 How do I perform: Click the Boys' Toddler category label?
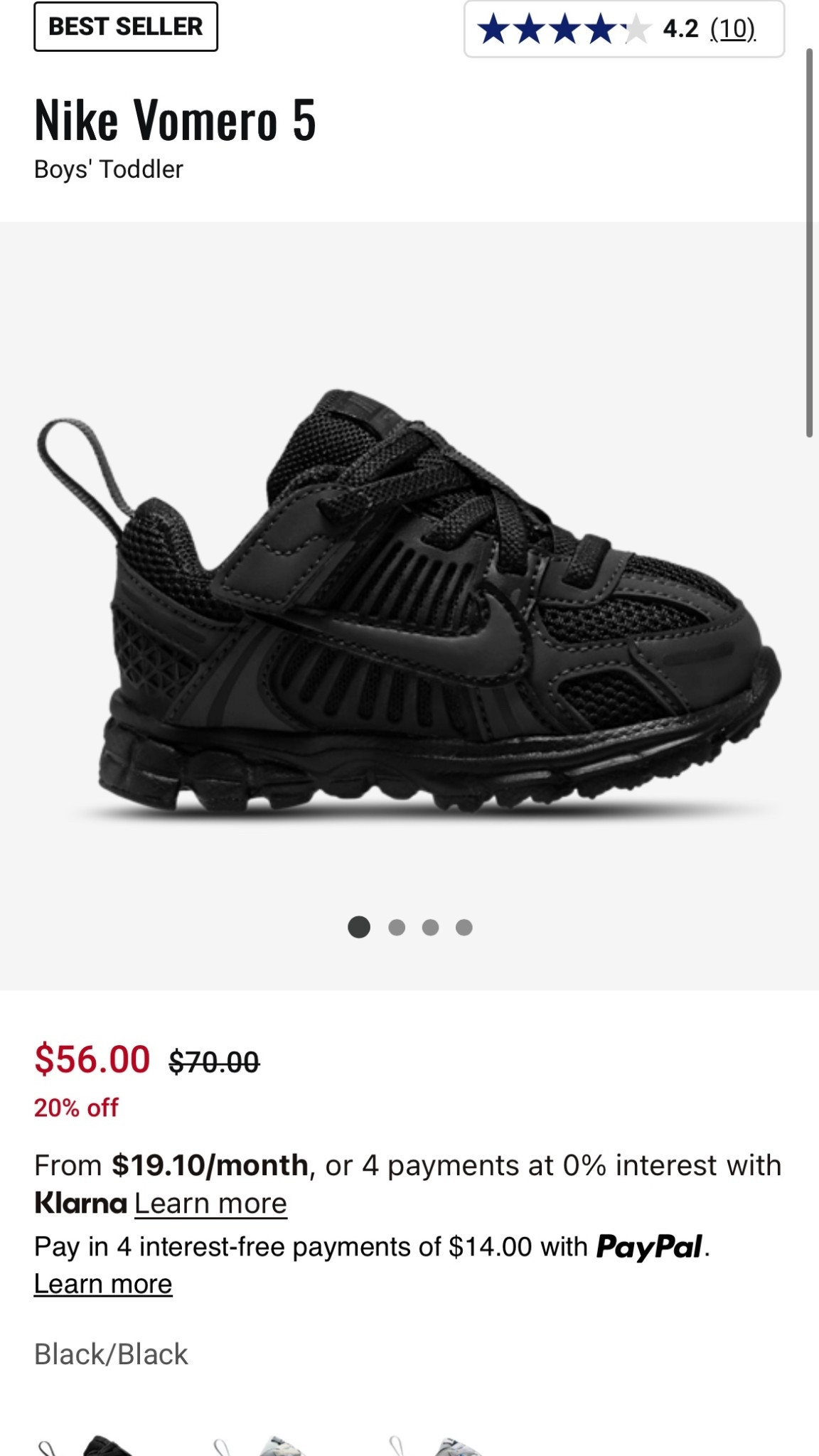109,170
